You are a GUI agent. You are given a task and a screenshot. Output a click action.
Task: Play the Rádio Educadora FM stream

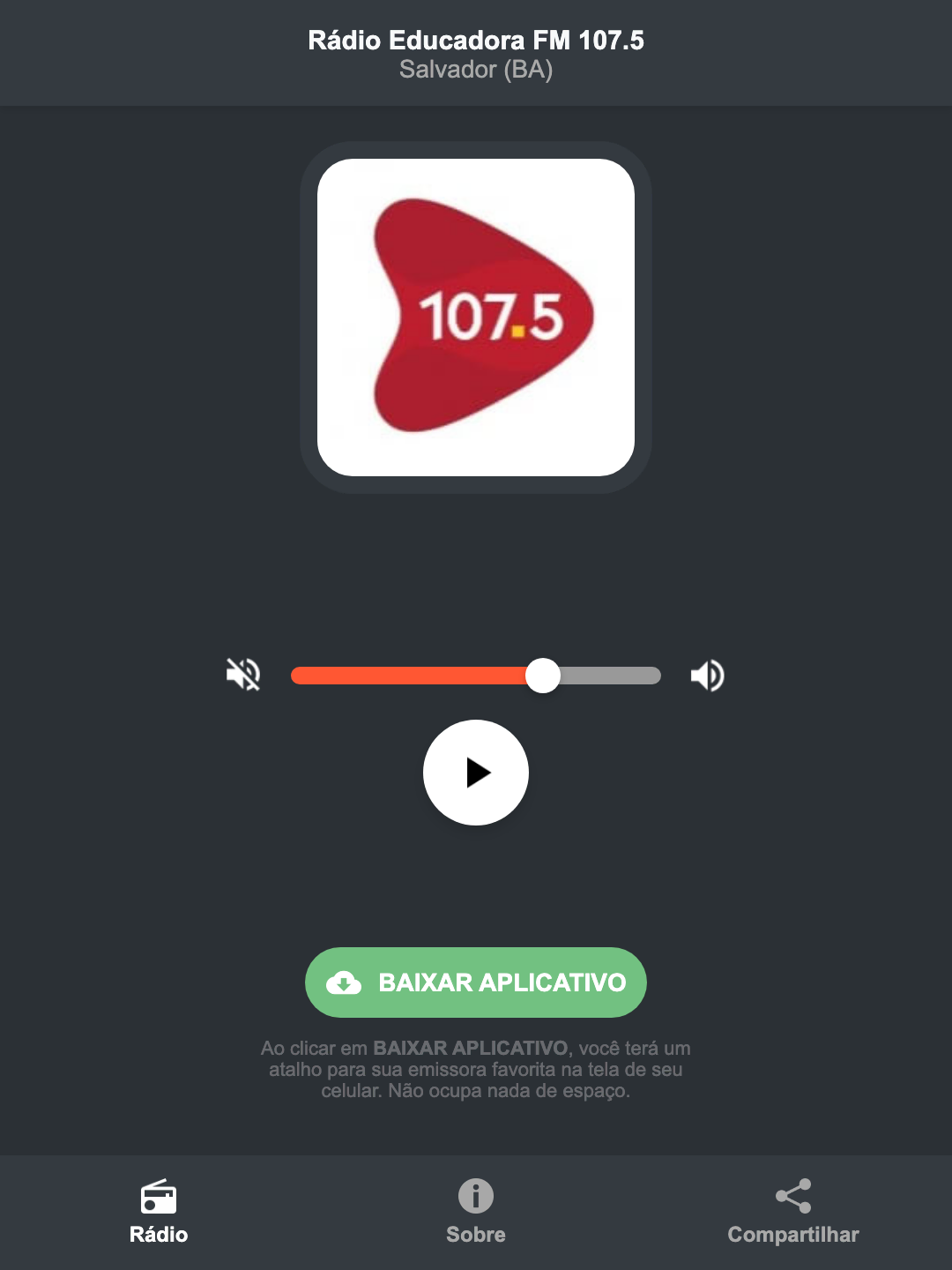coord(476,773)
